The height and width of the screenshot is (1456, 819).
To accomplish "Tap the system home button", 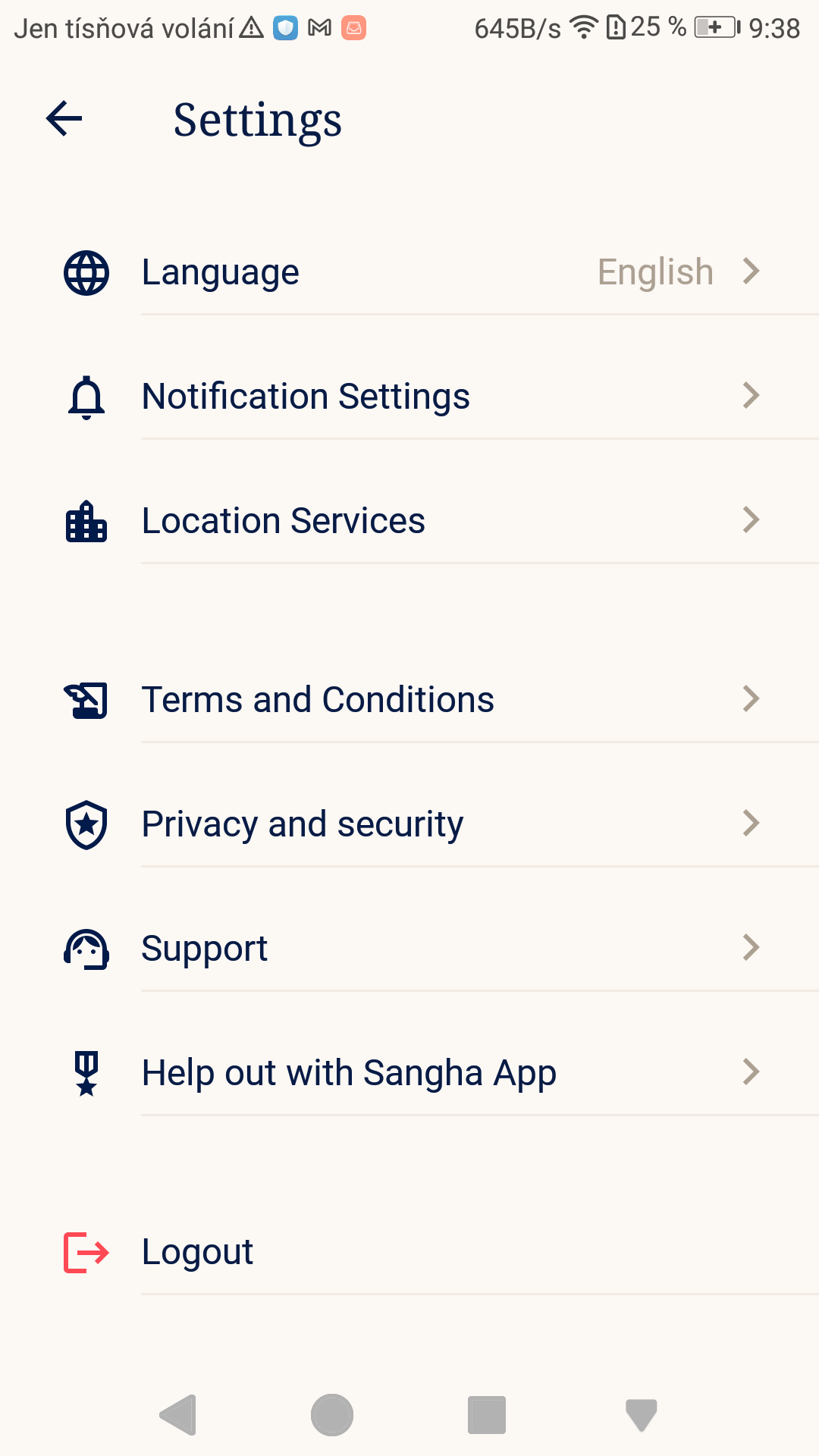I will point(332,1415).
